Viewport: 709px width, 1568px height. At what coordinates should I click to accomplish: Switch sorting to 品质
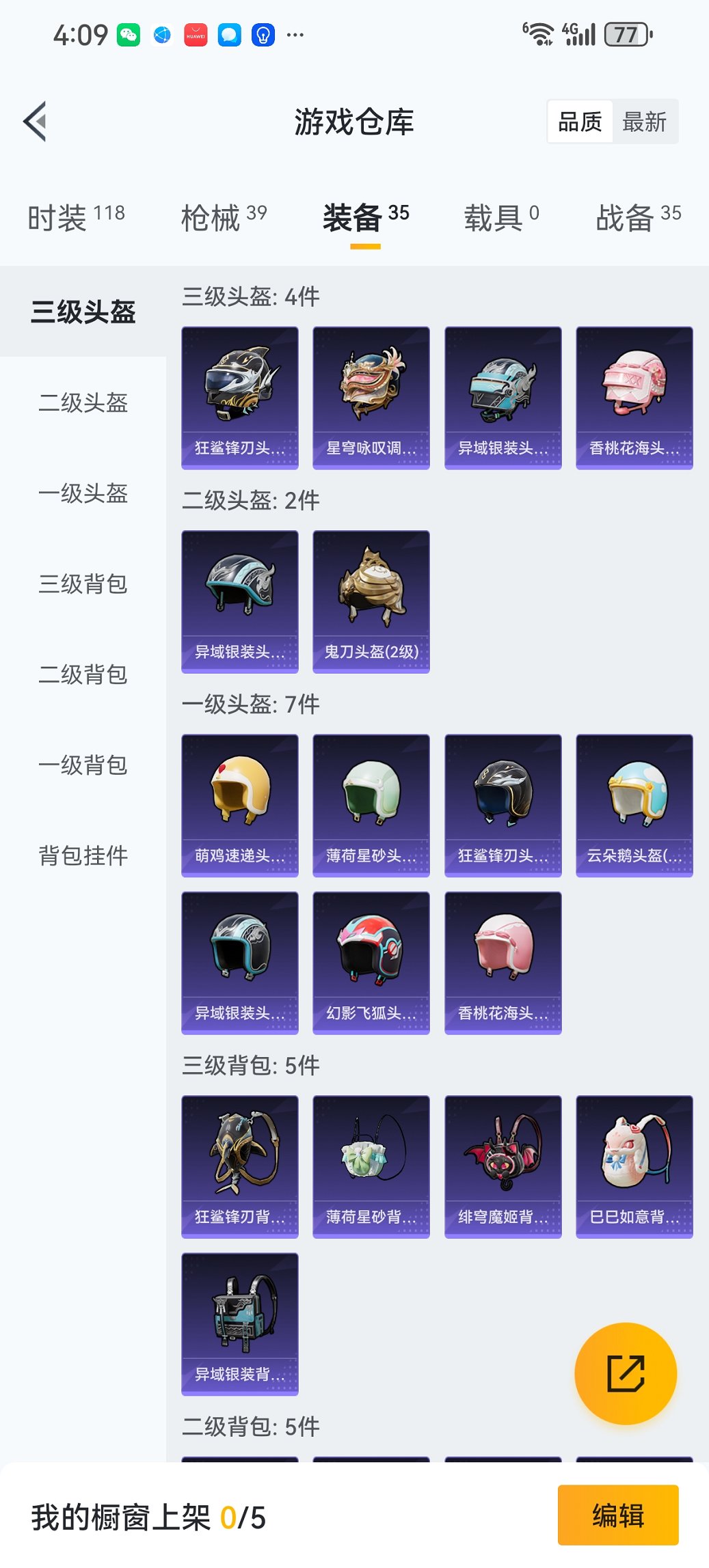pos(580,121)
